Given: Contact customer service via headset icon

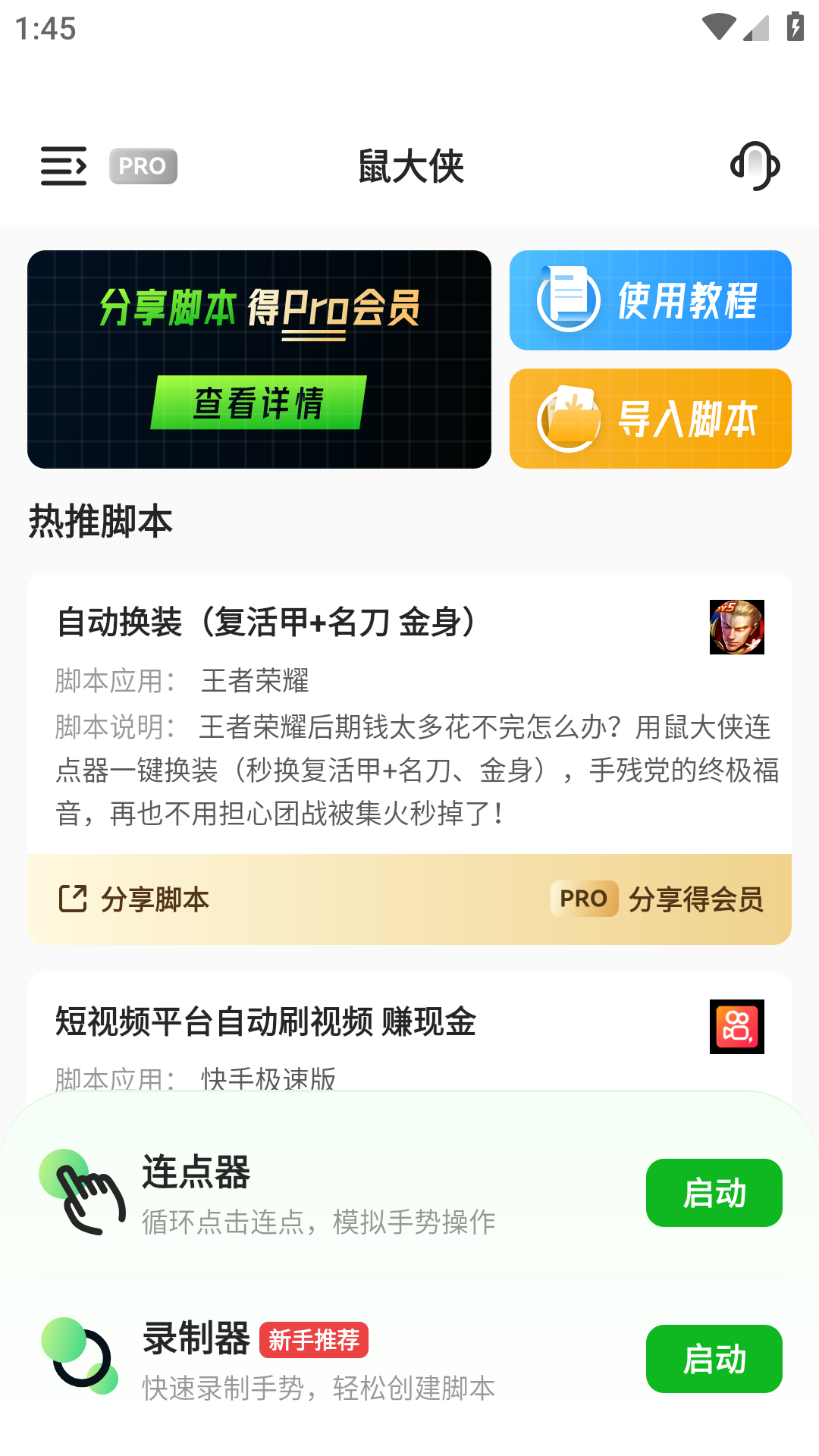Looking at the screenshot, I should pos(755,166).
